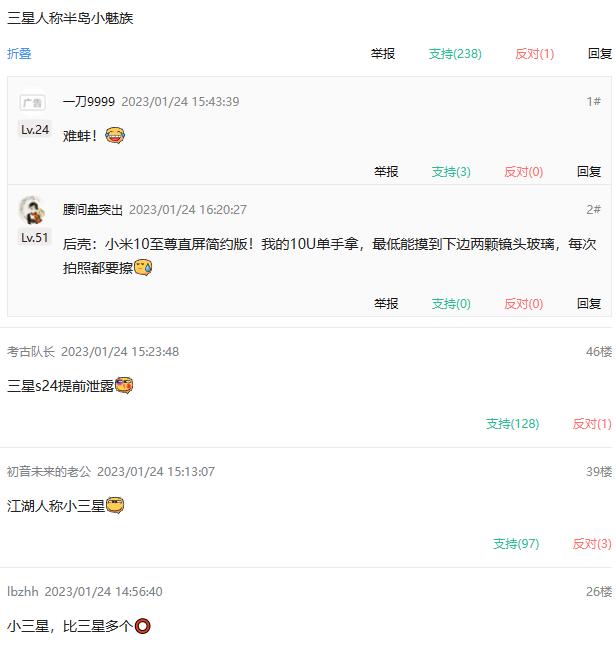Reply to 一刀9999's comment
Image resolution: width=616 pixels, height=647 pixels.
[x=588, y=172]
